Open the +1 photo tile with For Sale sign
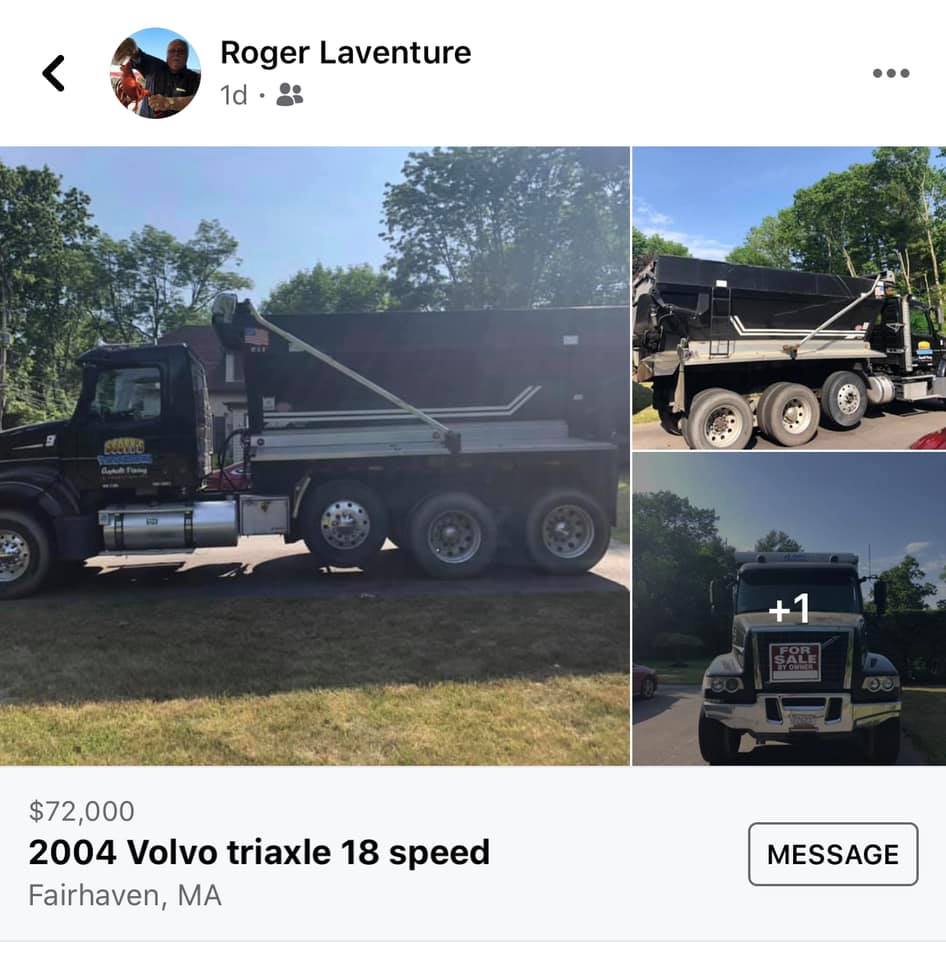Viewport: 946px width, 960px height. coord(788,608)
